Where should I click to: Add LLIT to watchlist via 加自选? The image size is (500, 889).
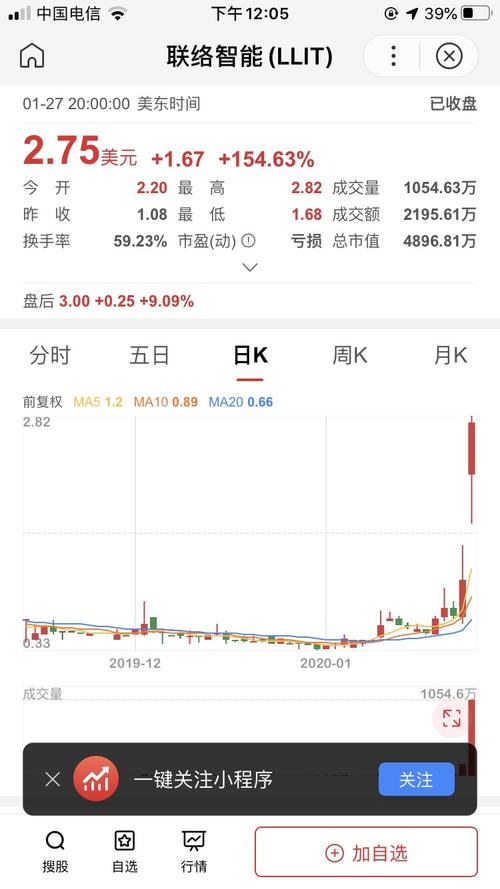click(x=366, y=852)
